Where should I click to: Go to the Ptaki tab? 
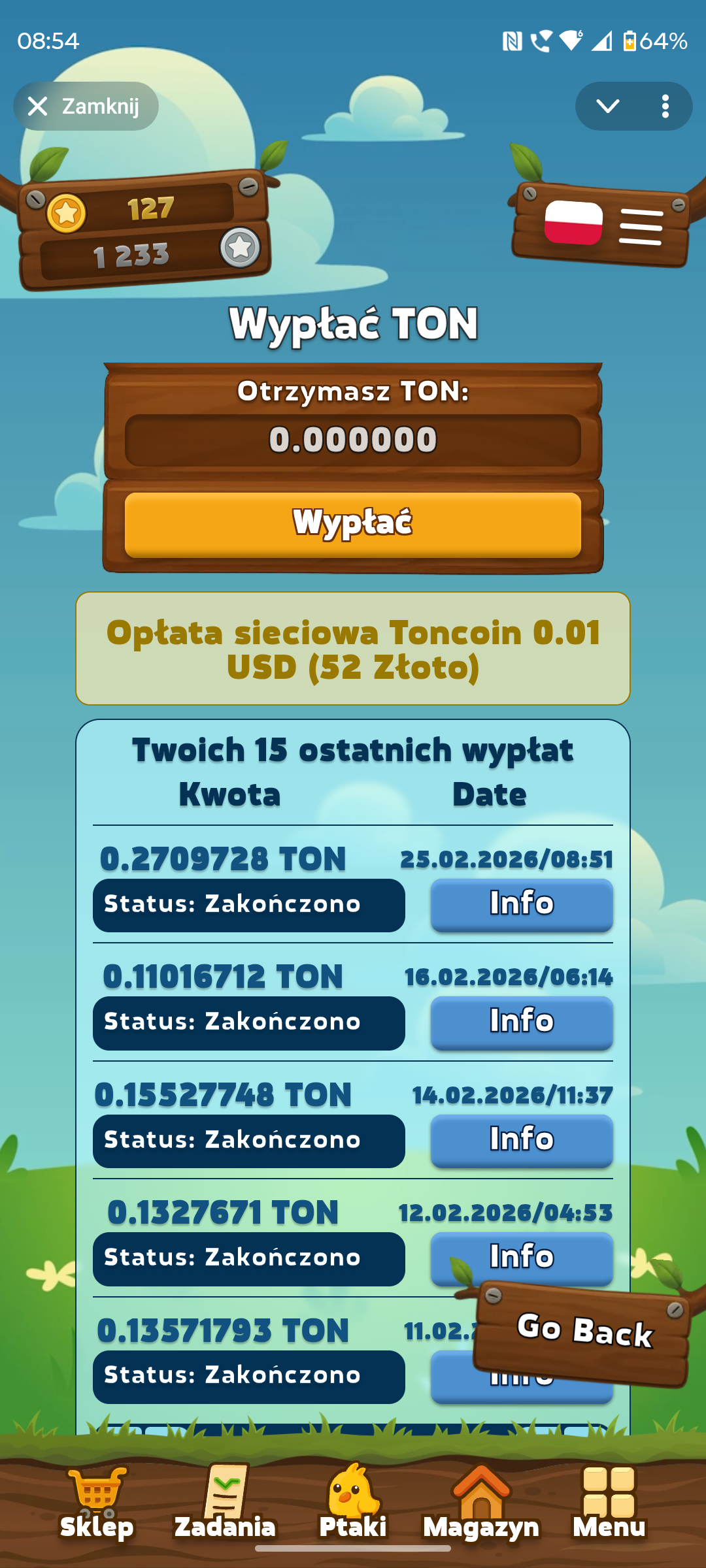point(352,1503)
